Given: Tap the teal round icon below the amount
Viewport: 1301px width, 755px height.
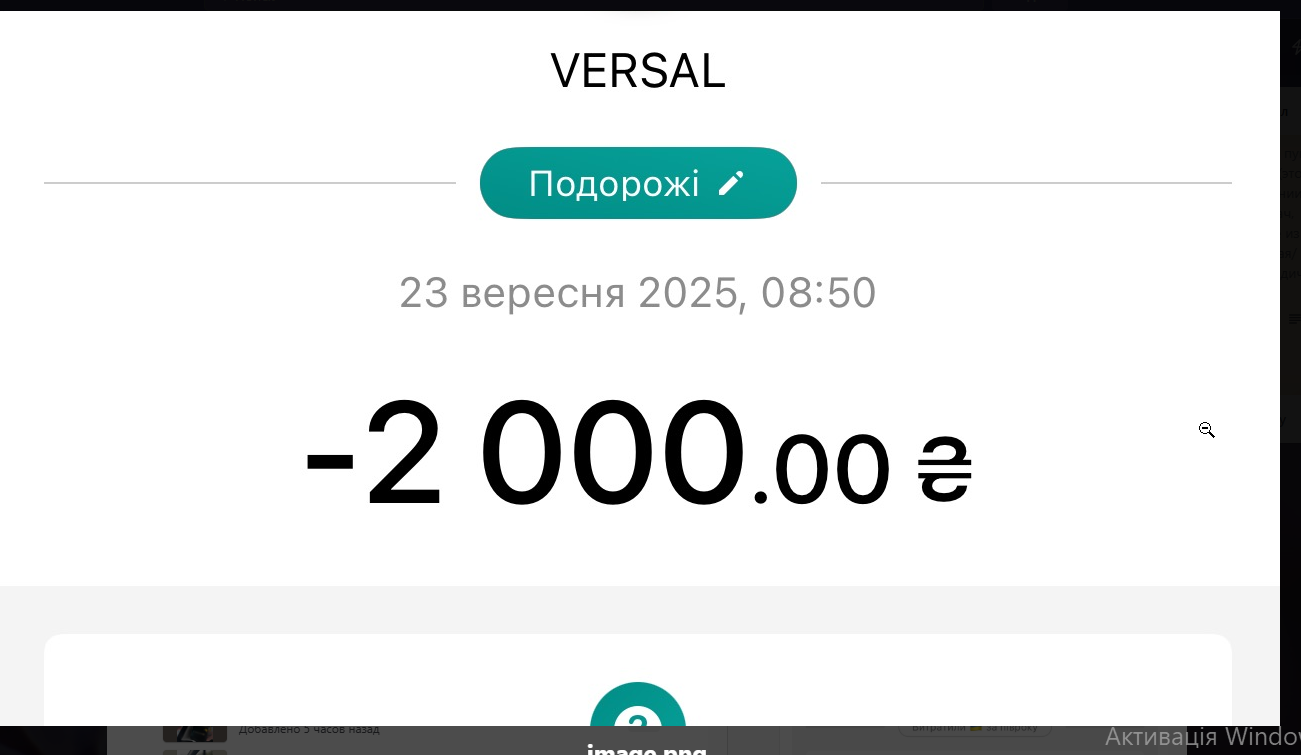Looking at the screenshot, I should click(638, 708).
